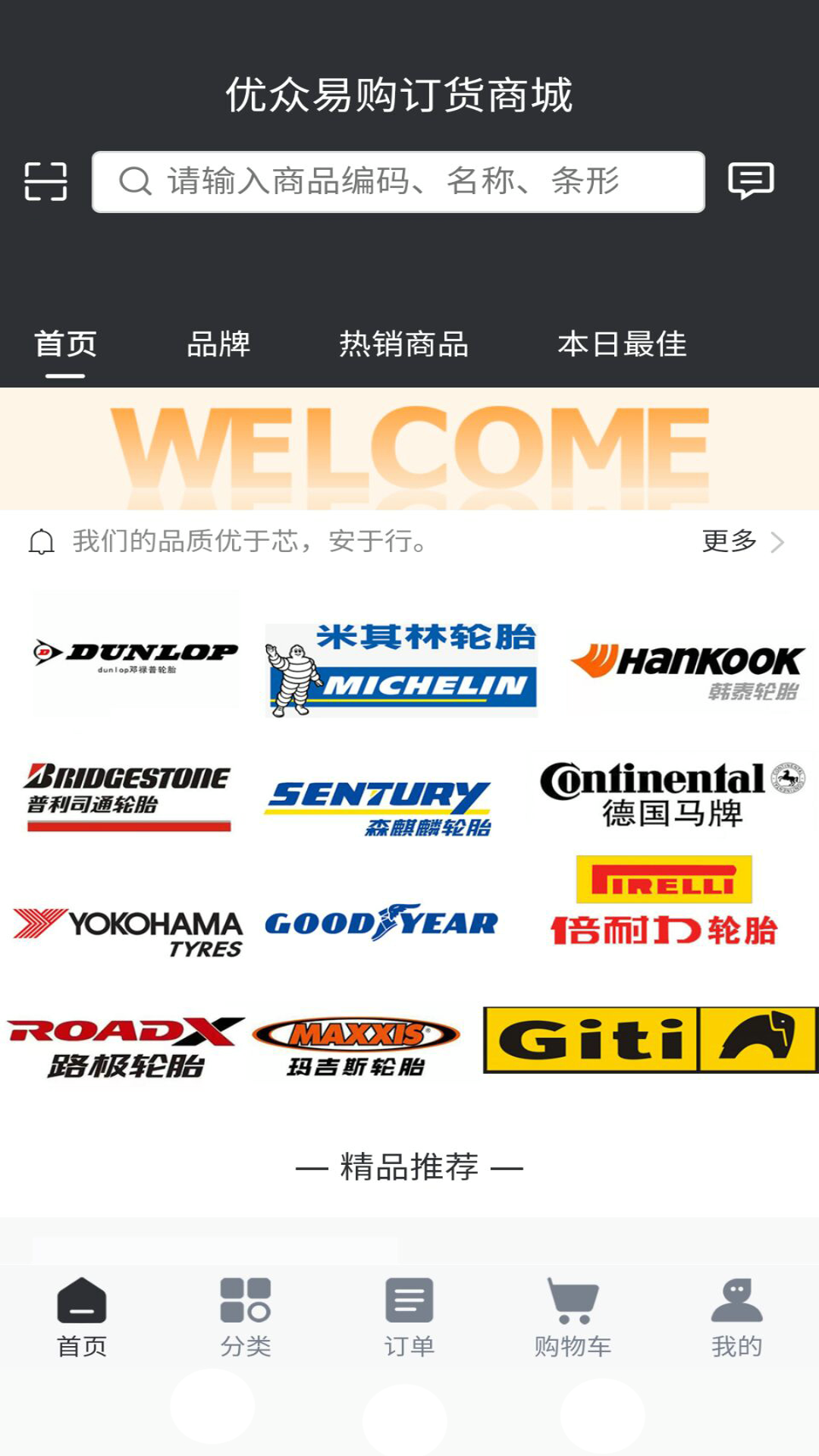Open the Continental brand tile

[x=672, y=795]
